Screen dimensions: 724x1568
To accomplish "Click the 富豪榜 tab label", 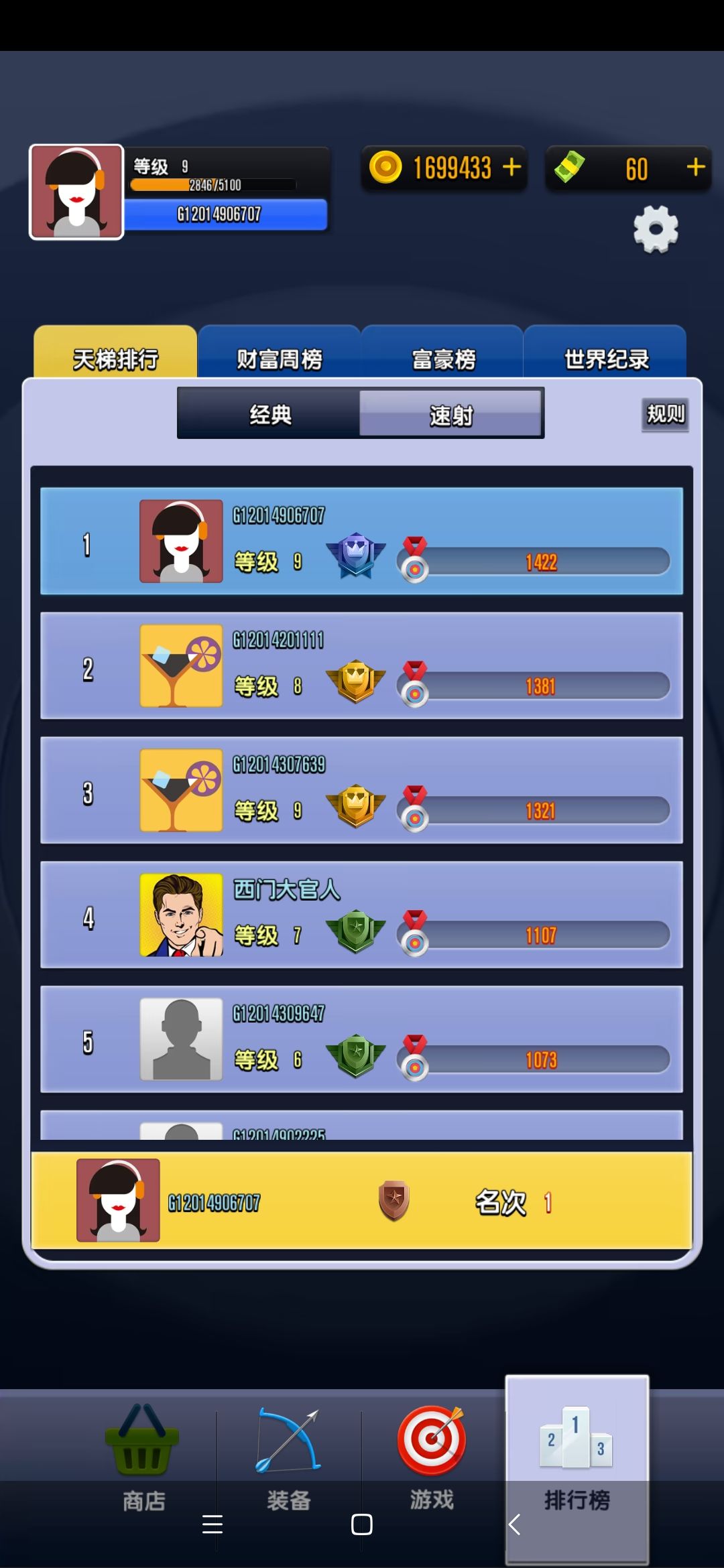I will (x=442, y=359).
